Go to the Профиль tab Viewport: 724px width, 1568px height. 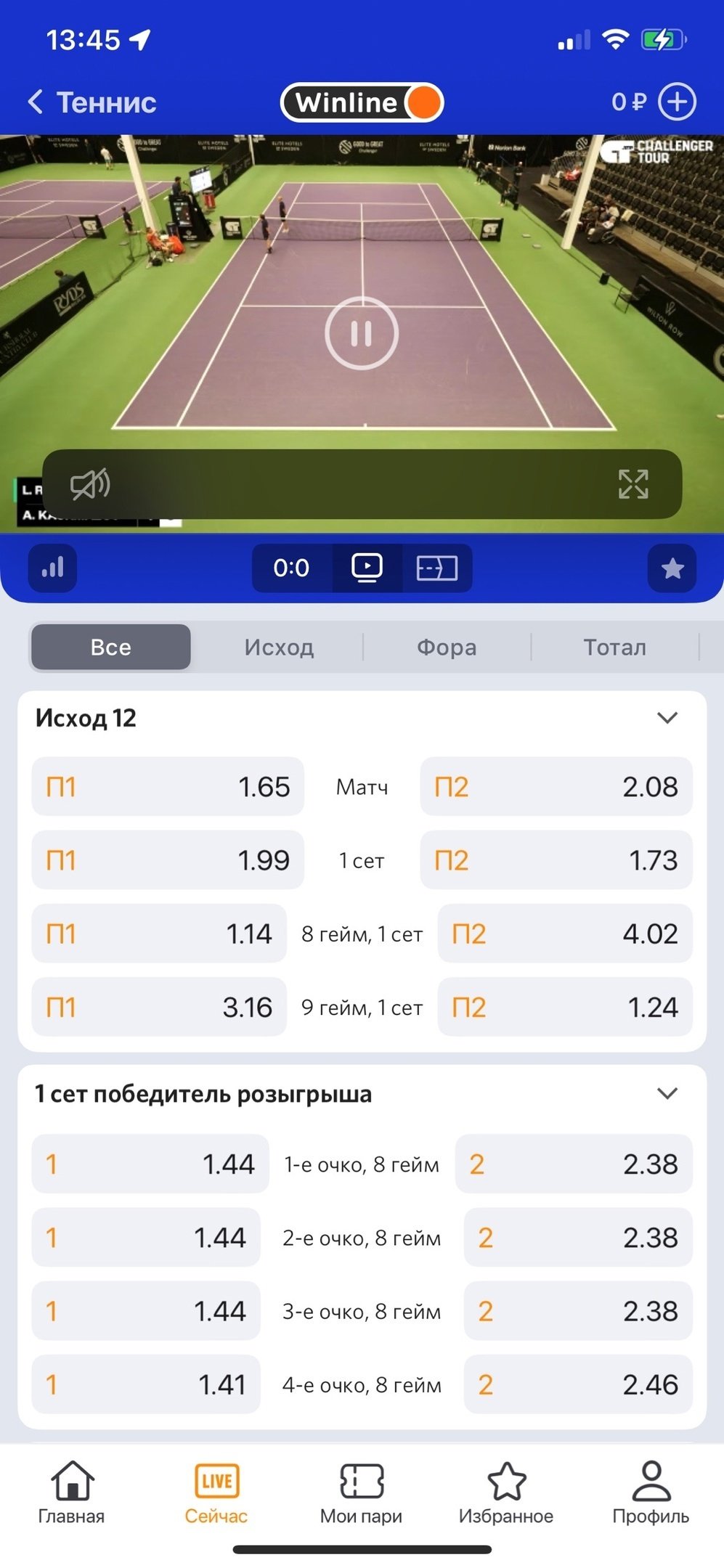[651, 1493]
